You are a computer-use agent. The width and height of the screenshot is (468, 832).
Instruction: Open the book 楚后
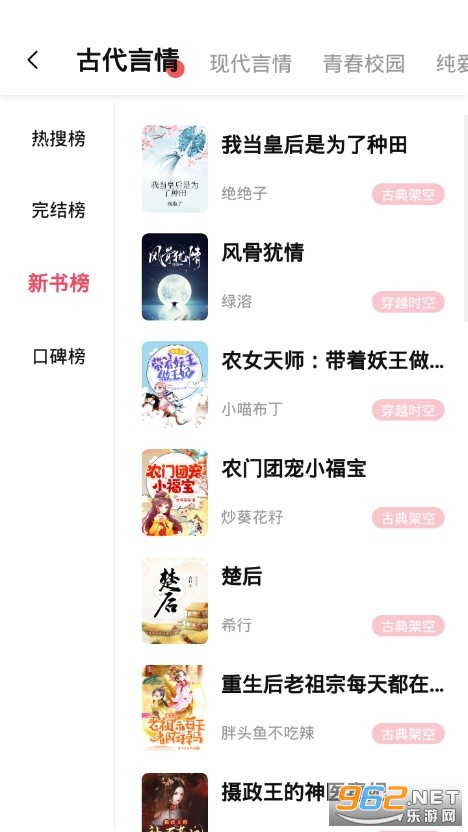tap(293, 601)
